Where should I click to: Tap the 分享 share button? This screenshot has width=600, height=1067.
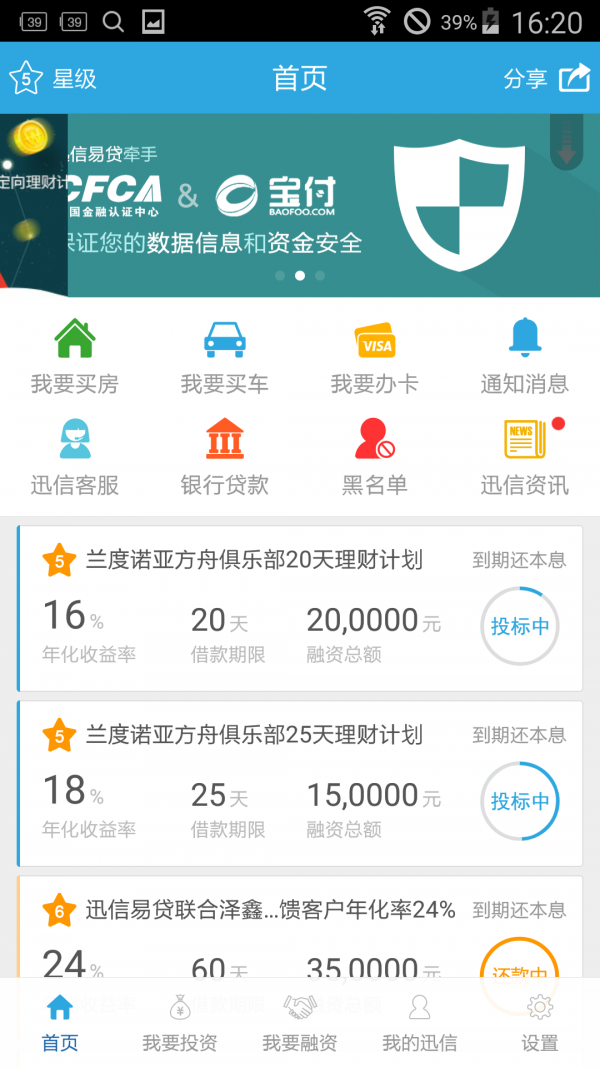click(x=547, y=79)
